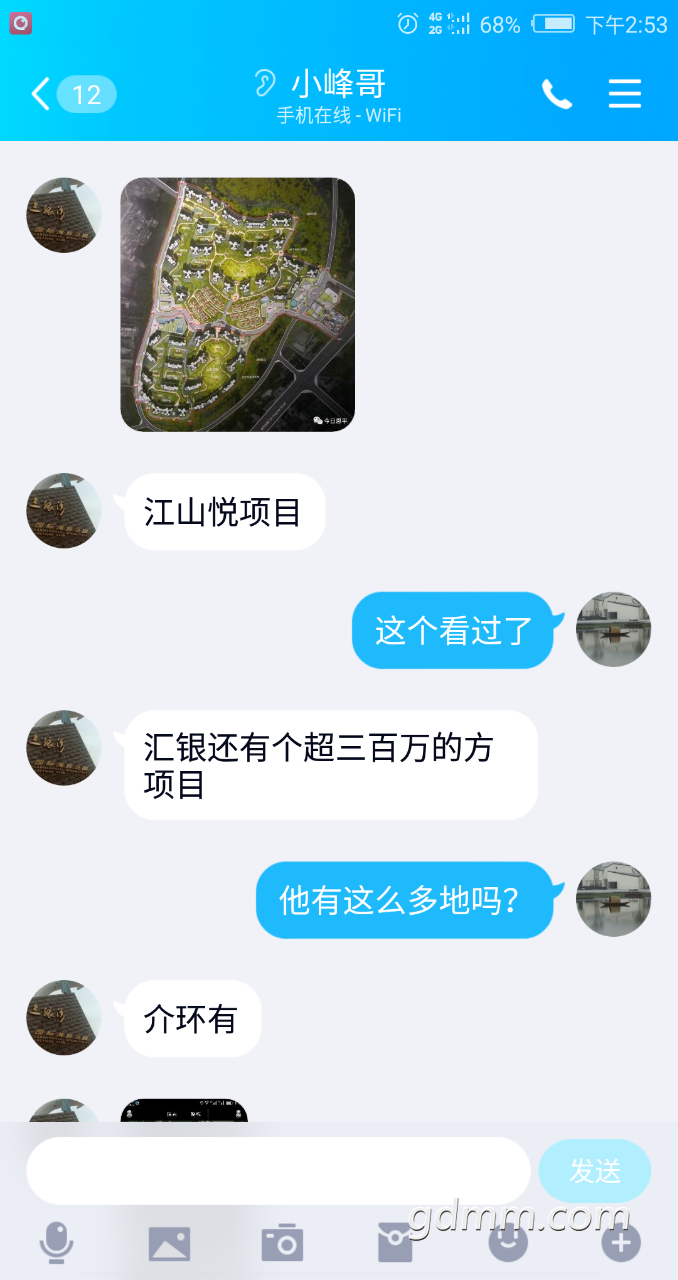Open the site plan image message
678x1280 pixels.
(x=238, y=305)
